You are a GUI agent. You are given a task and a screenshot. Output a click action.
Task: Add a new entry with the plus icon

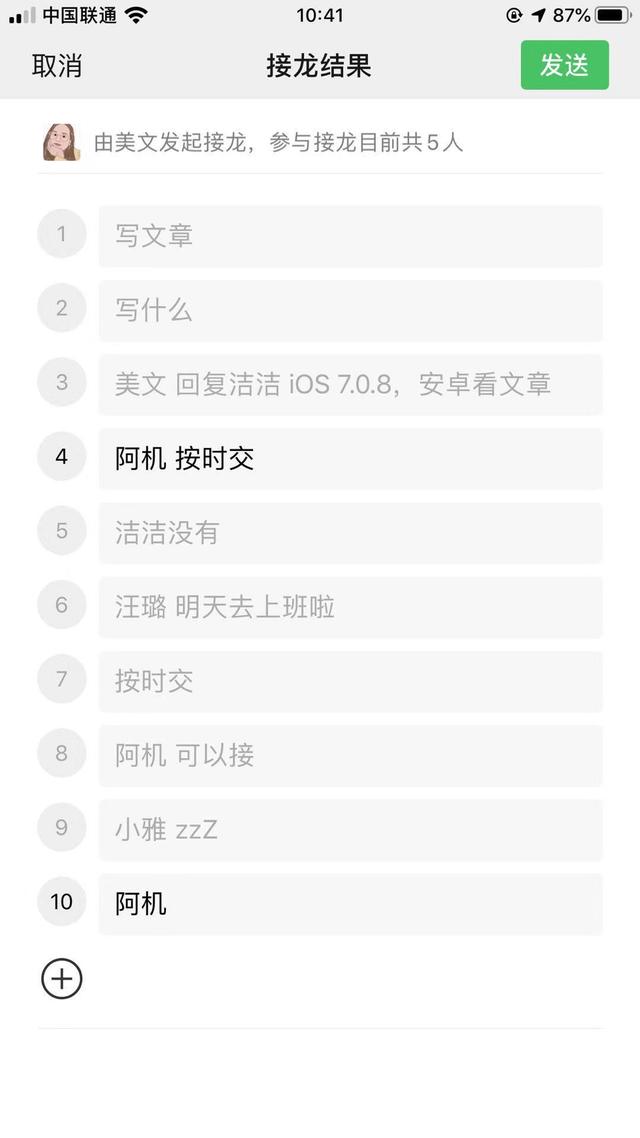click(62, 978)
